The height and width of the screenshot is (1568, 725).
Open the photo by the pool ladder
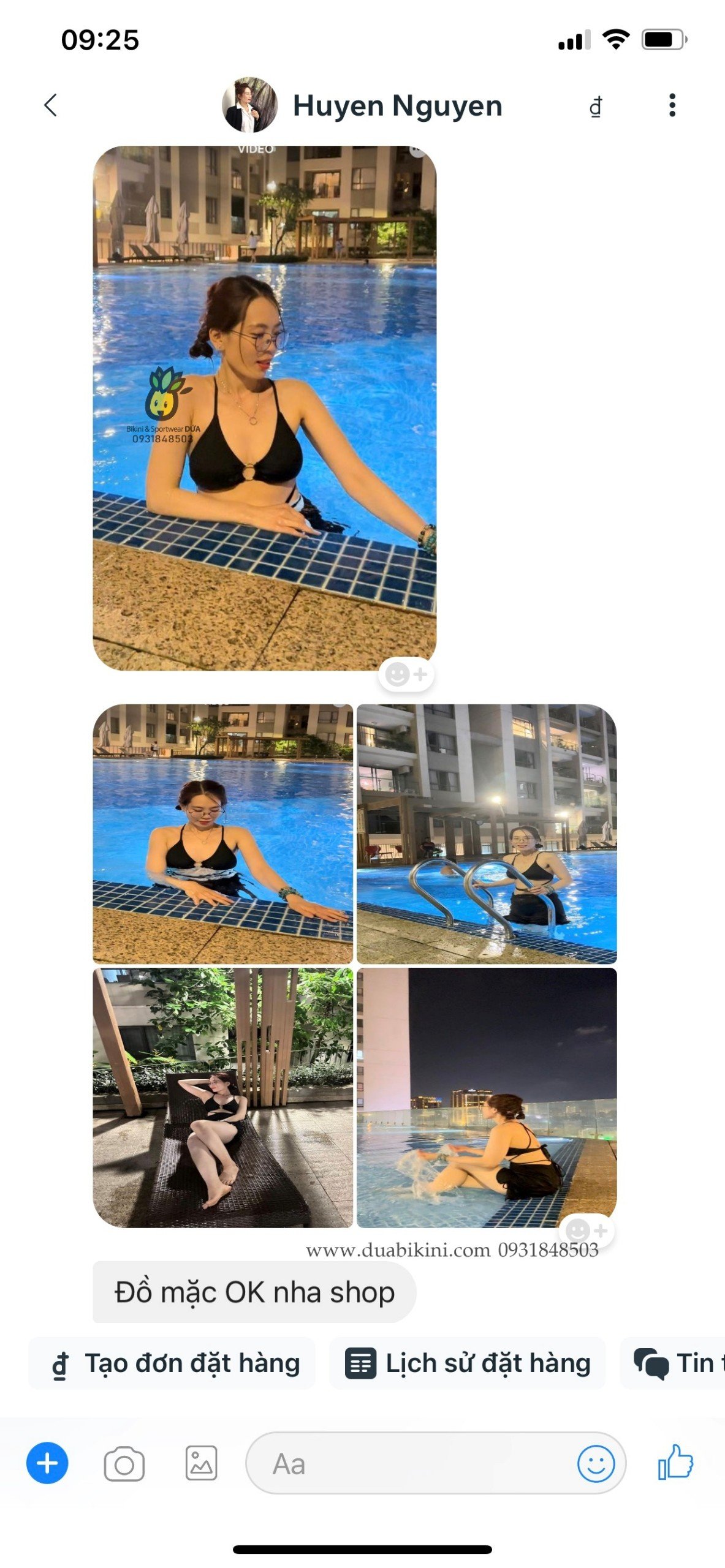487,834
